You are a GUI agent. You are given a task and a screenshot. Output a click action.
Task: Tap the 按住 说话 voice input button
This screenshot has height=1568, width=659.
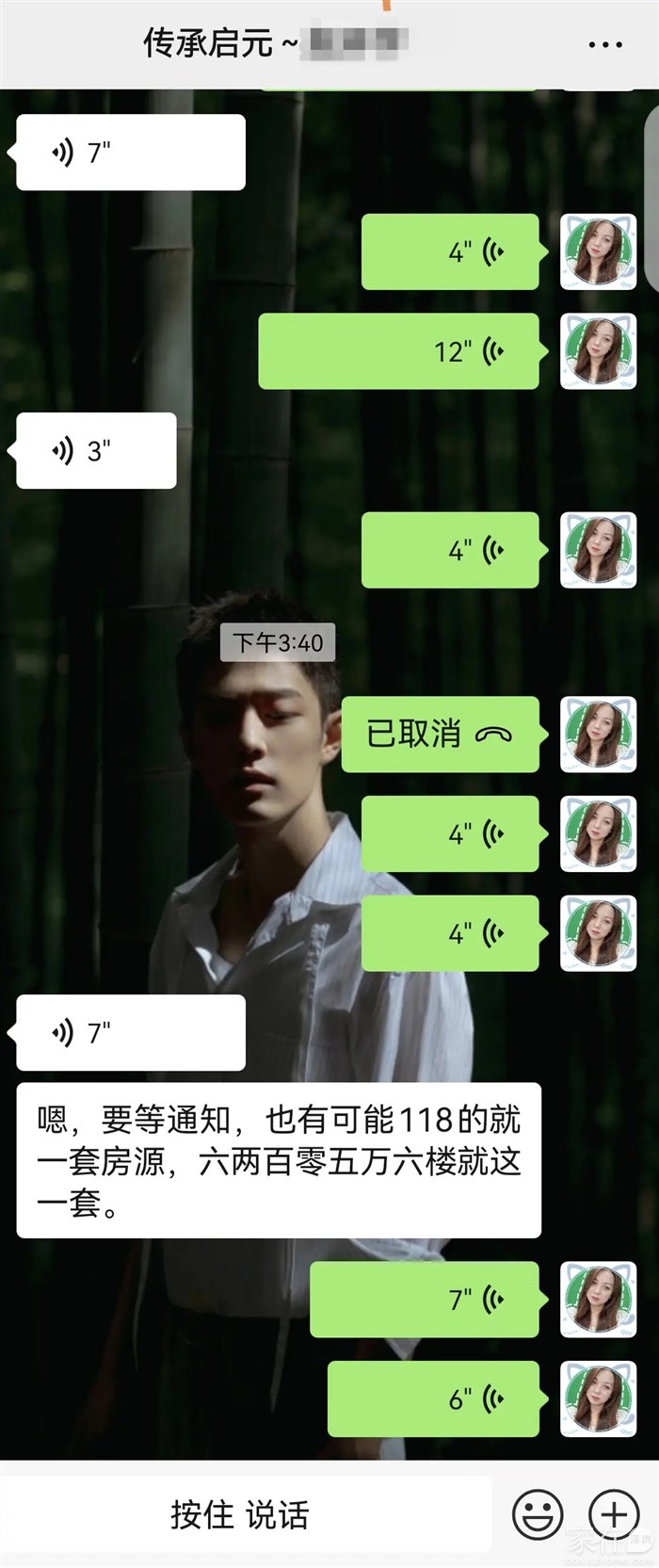pyautogui.click(x=241, y=1514)
